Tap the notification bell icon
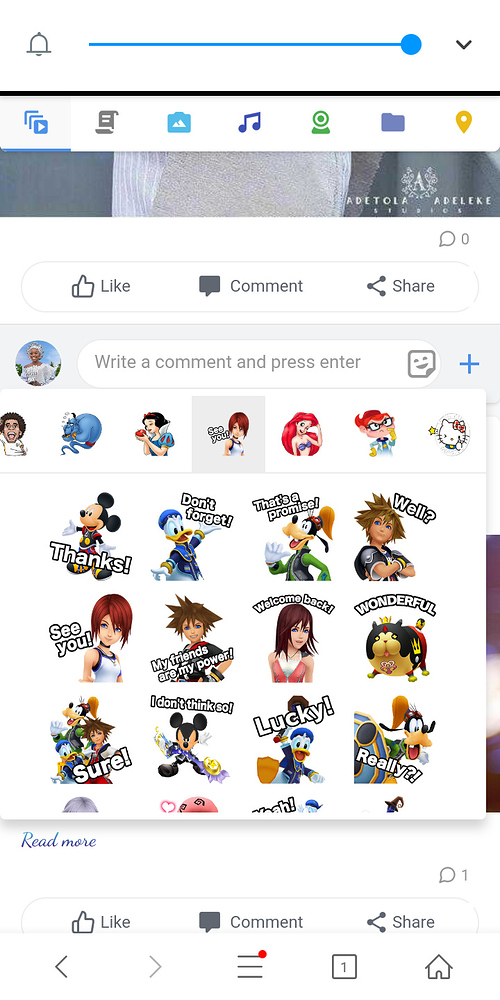The width and height of the screenshot is (500, 1000). coord(39,45)
